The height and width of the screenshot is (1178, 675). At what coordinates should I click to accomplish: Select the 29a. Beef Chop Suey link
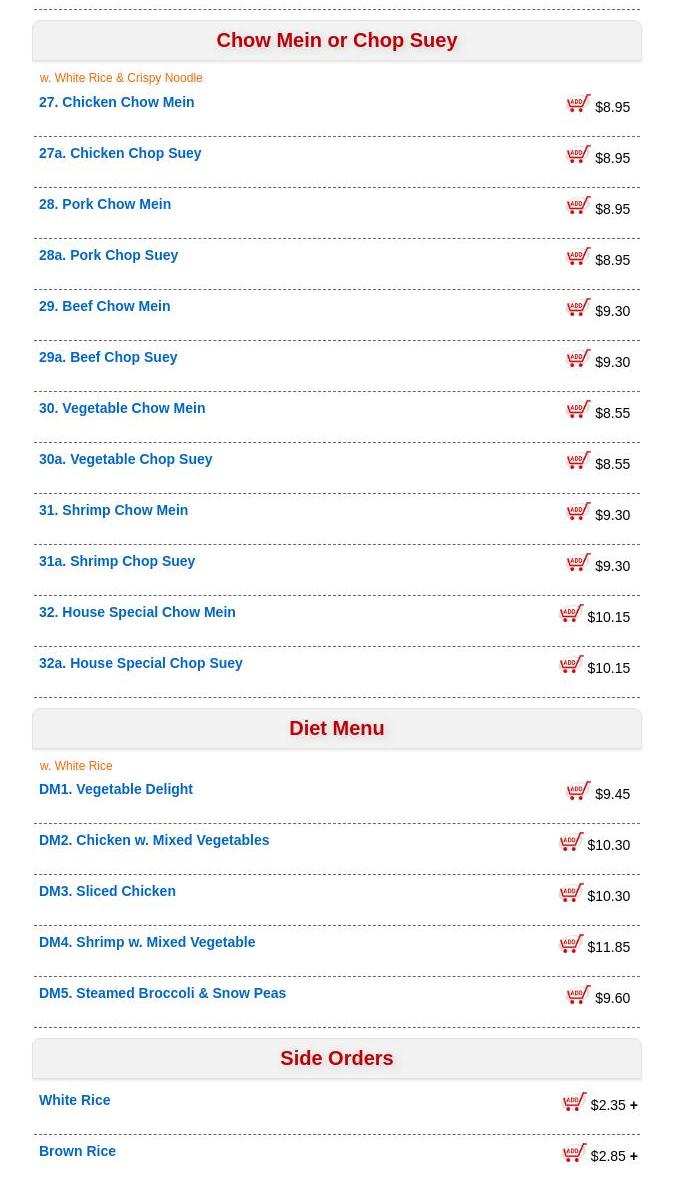click(108, 357)
